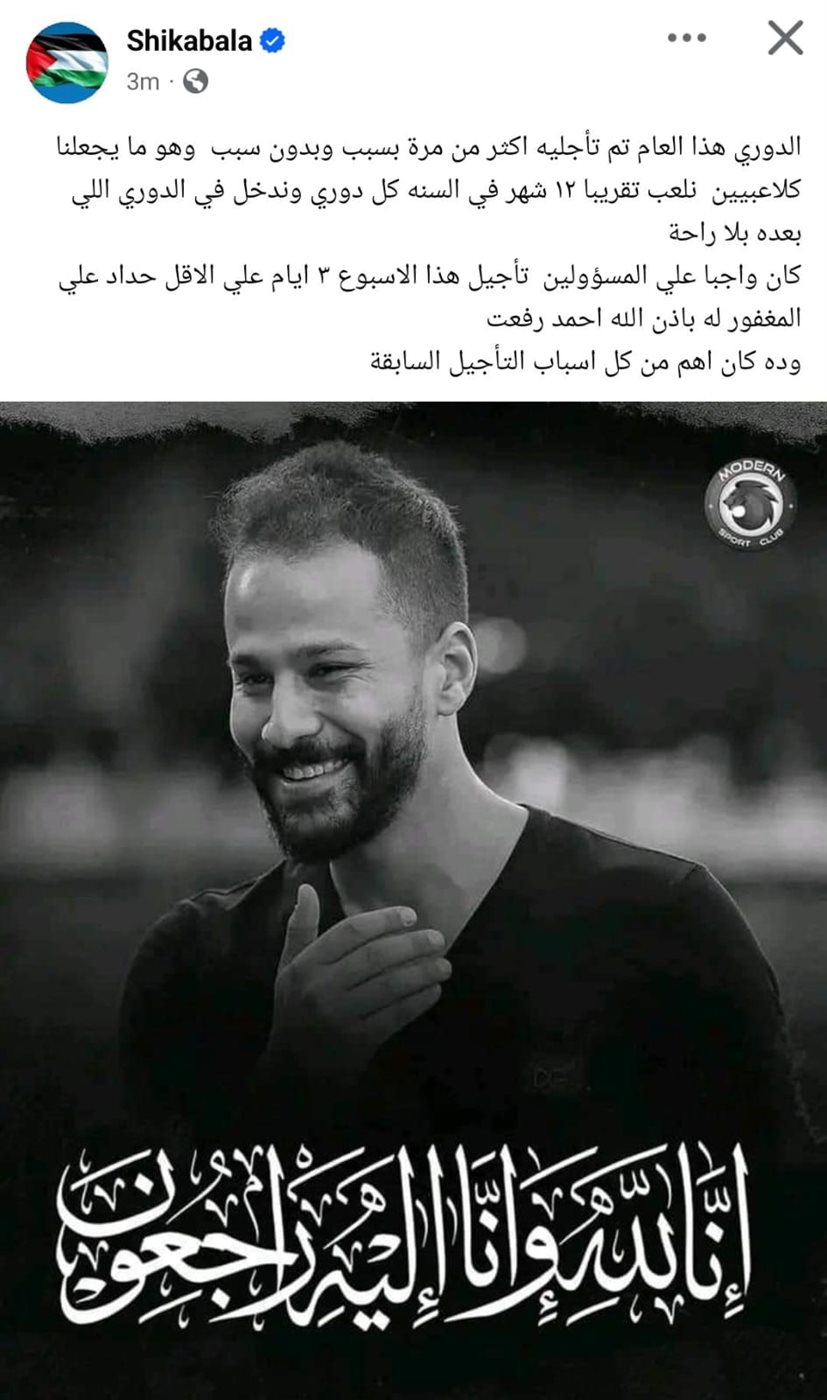Open the three-dot post options menu
Screen dimensions: 827x1400
point(687,38)
